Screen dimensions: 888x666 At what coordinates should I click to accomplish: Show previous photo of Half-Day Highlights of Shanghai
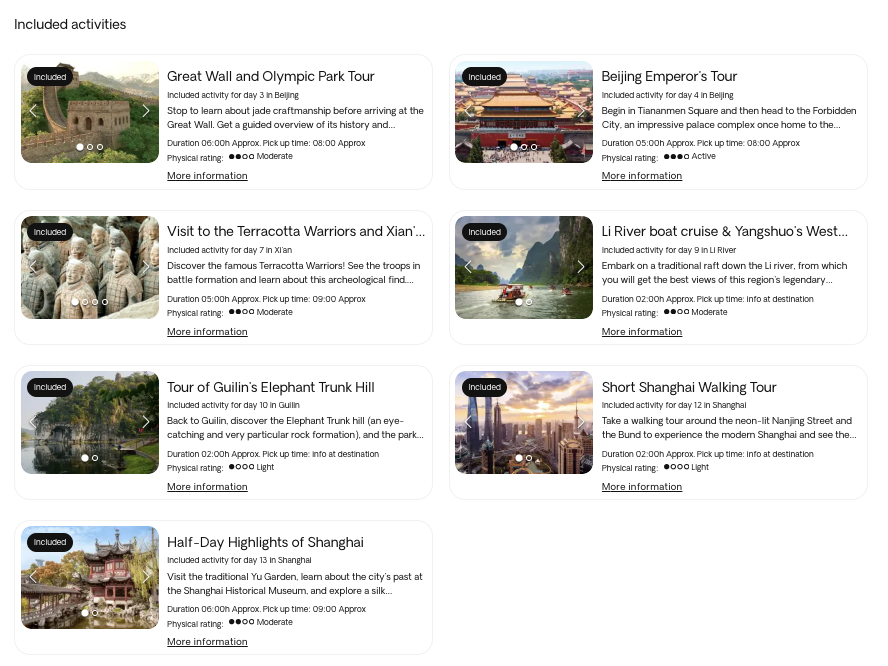33,577
